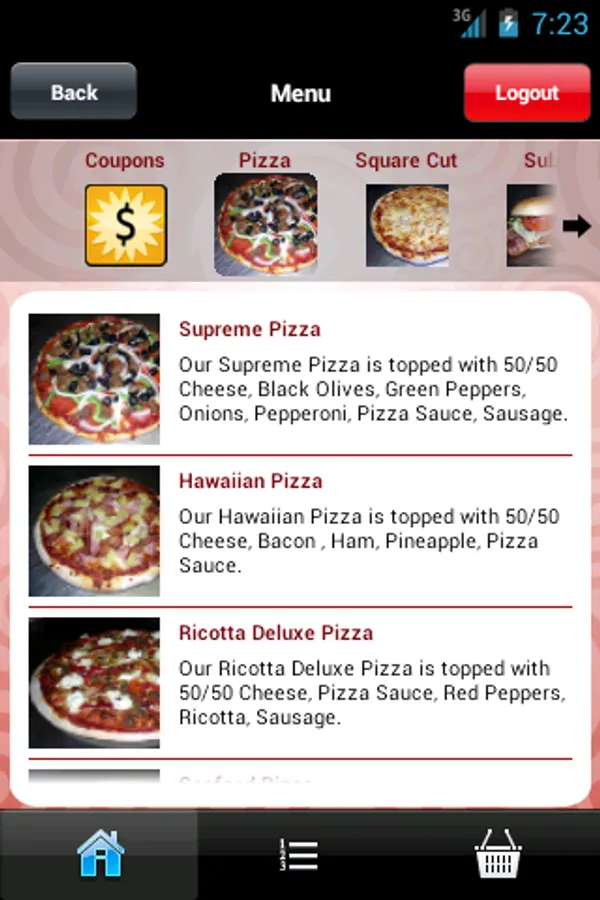Show more categories with the right arrow
The image size is (600, 900).
577,227
